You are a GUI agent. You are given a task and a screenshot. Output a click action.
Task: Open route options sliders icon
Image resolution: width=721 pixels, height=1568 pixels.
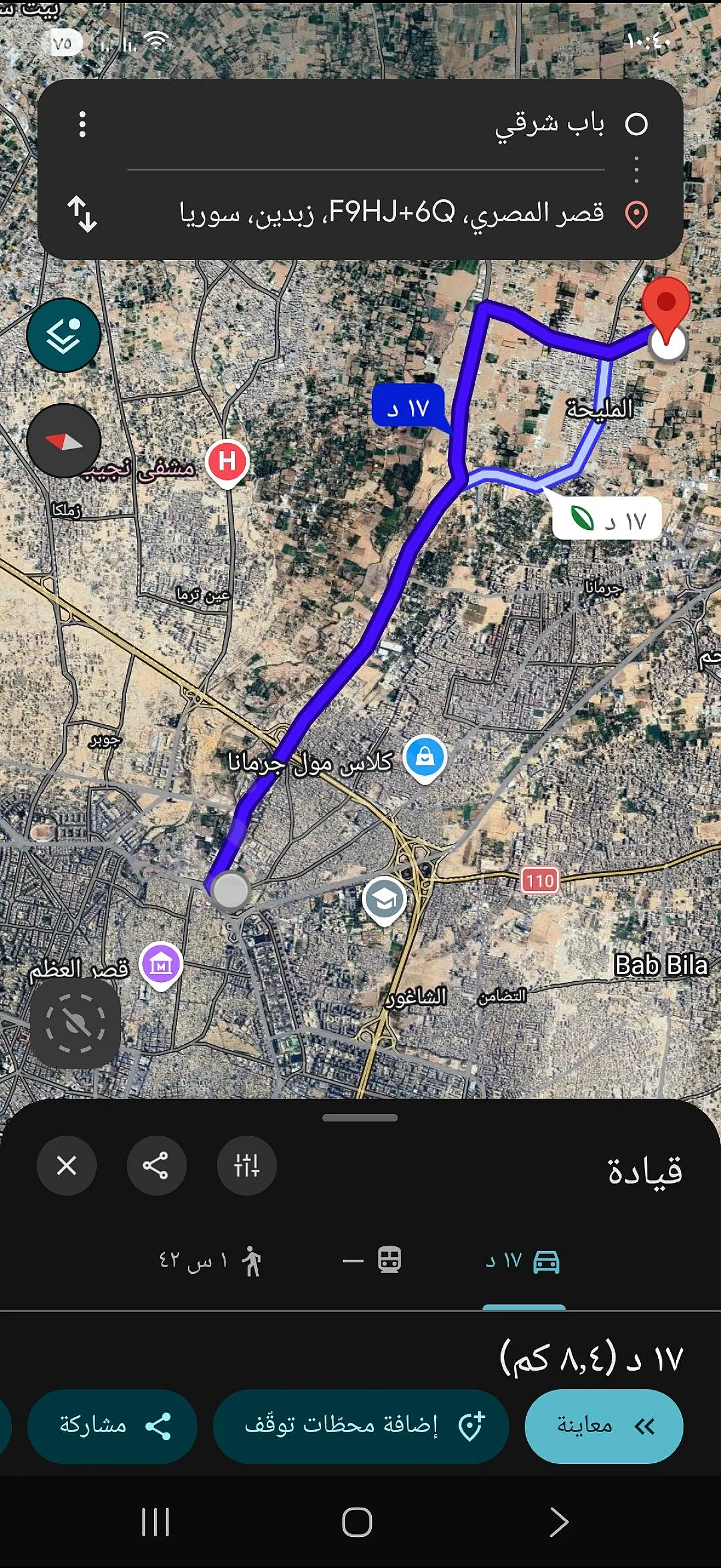pos(246,1166)
